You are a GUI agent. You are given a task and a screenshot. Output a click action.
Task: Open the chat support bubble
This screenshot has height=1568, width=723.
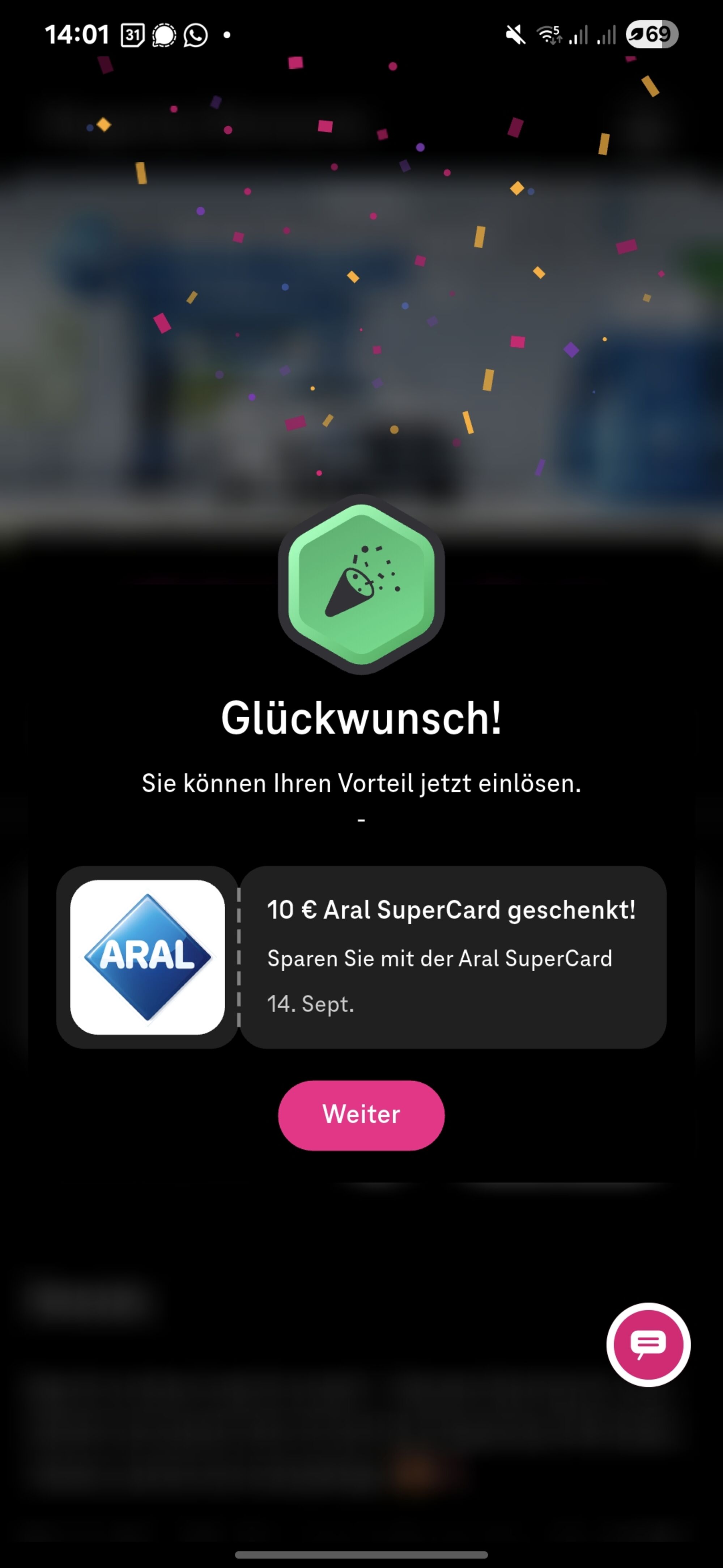click(x=648, y=1344)
